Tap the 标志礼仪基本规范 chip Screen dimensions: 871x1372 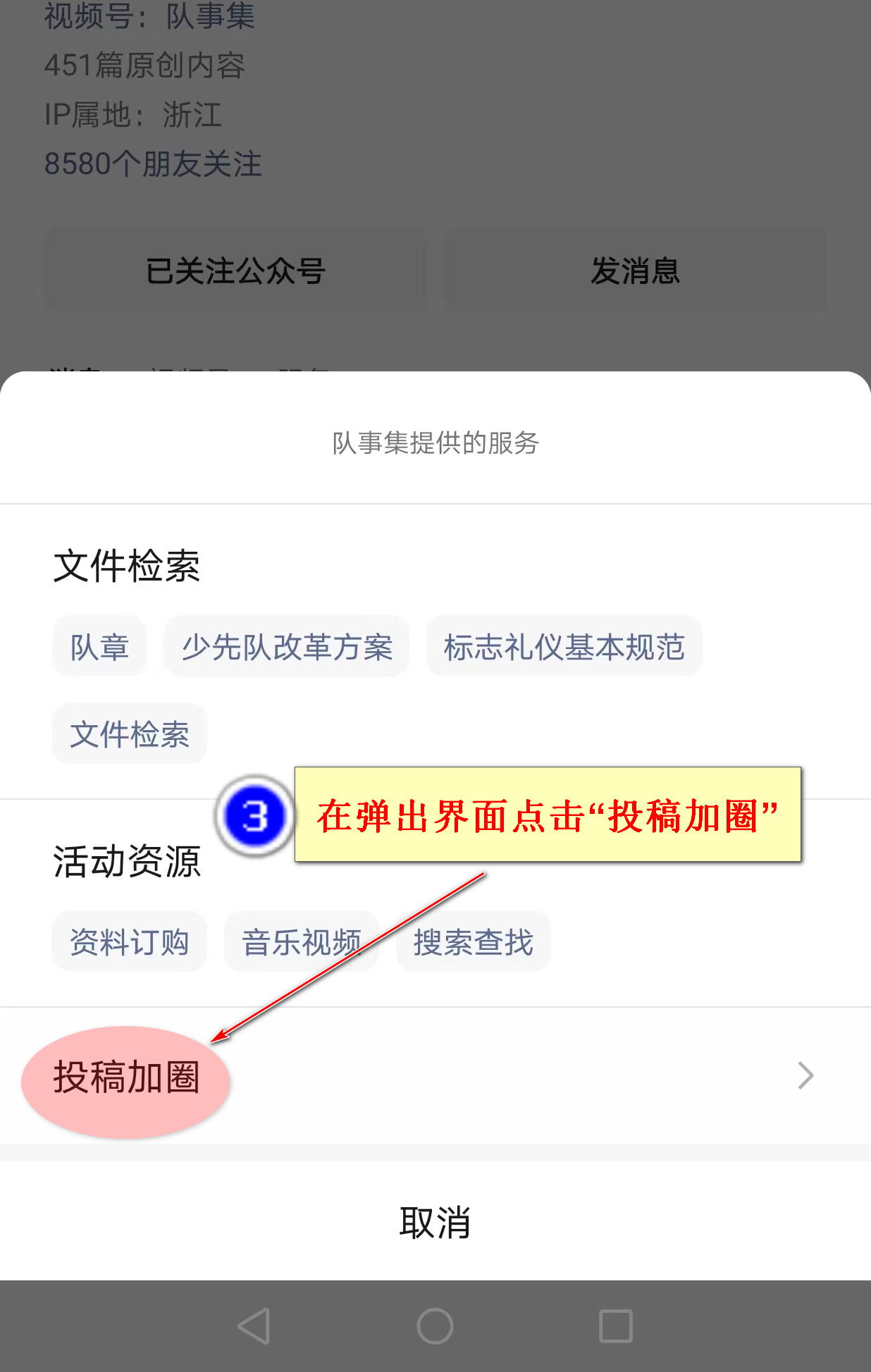(564, 647)
